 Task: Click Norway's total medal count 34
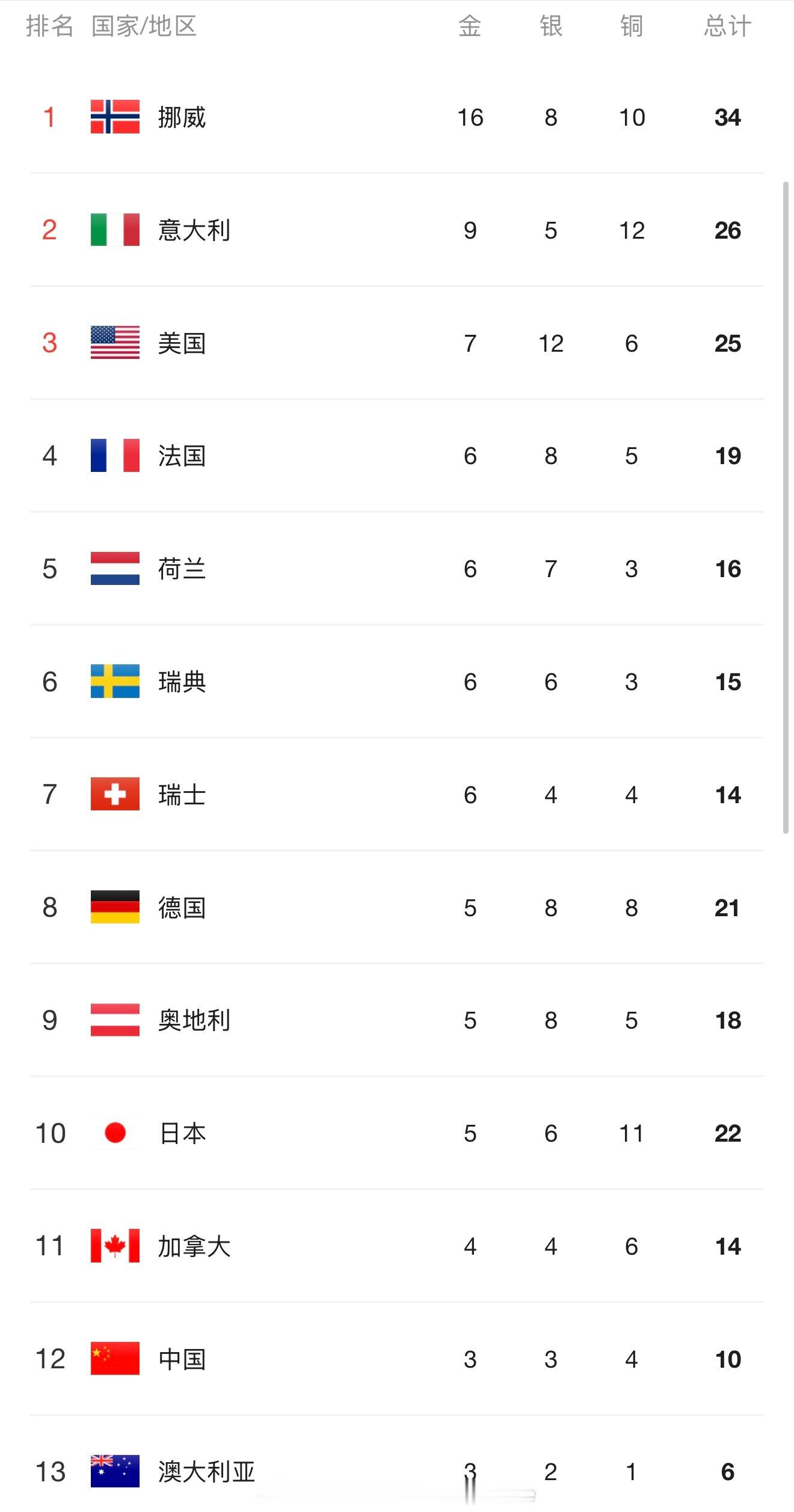(x=728, y=118)
